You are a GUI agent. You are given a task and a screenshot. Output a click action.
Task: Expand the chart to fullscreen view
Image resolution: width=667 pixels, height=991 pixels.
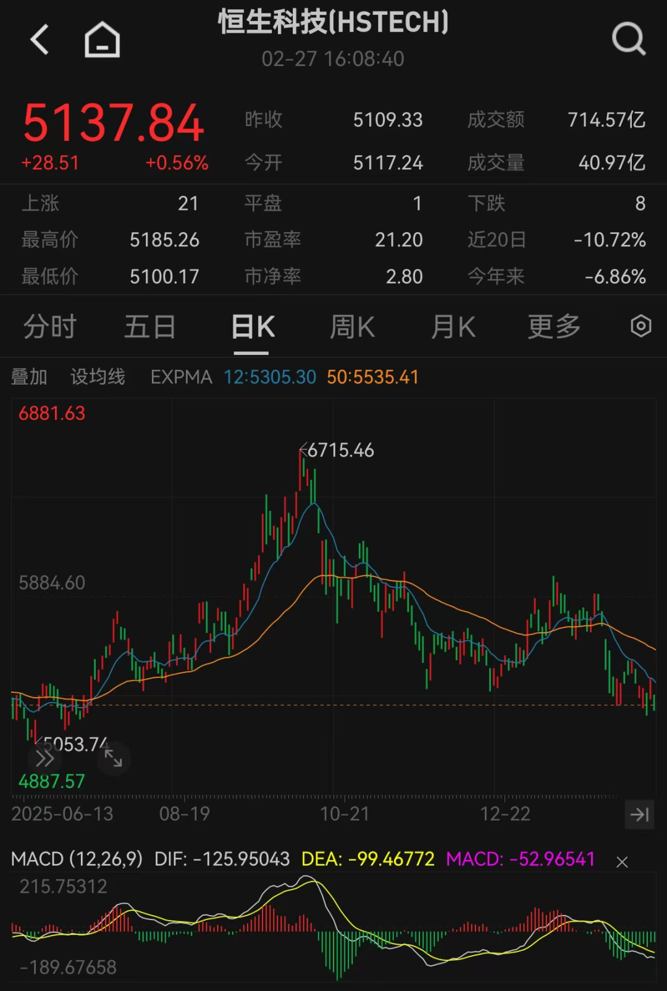click(113, 759)
